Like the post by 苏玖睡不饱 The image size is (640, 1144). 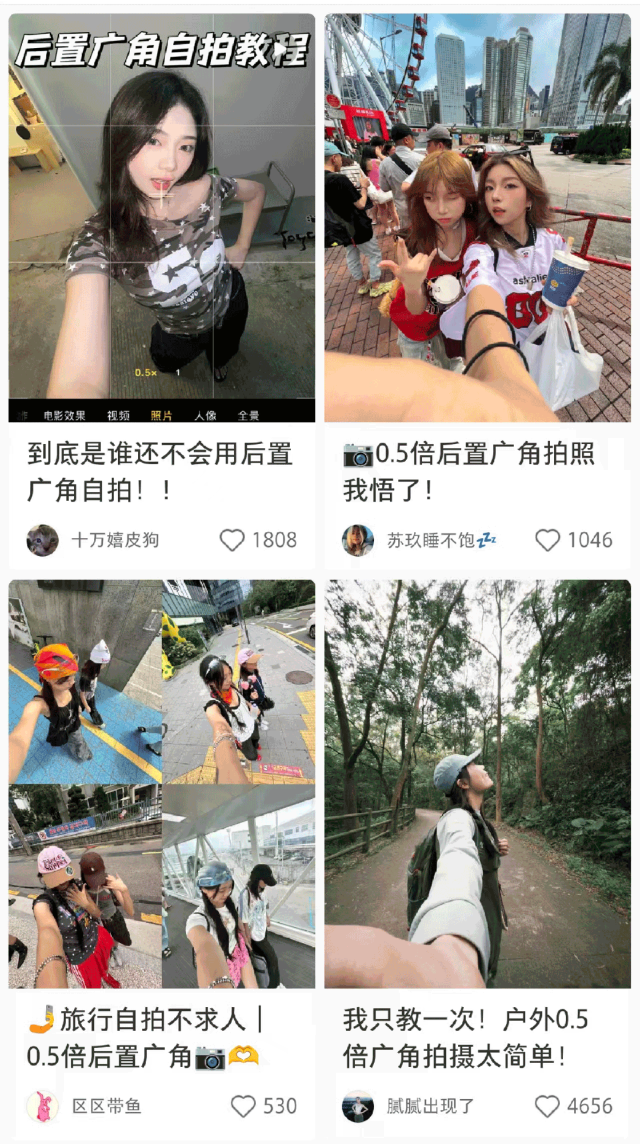(x=548, y=540)
